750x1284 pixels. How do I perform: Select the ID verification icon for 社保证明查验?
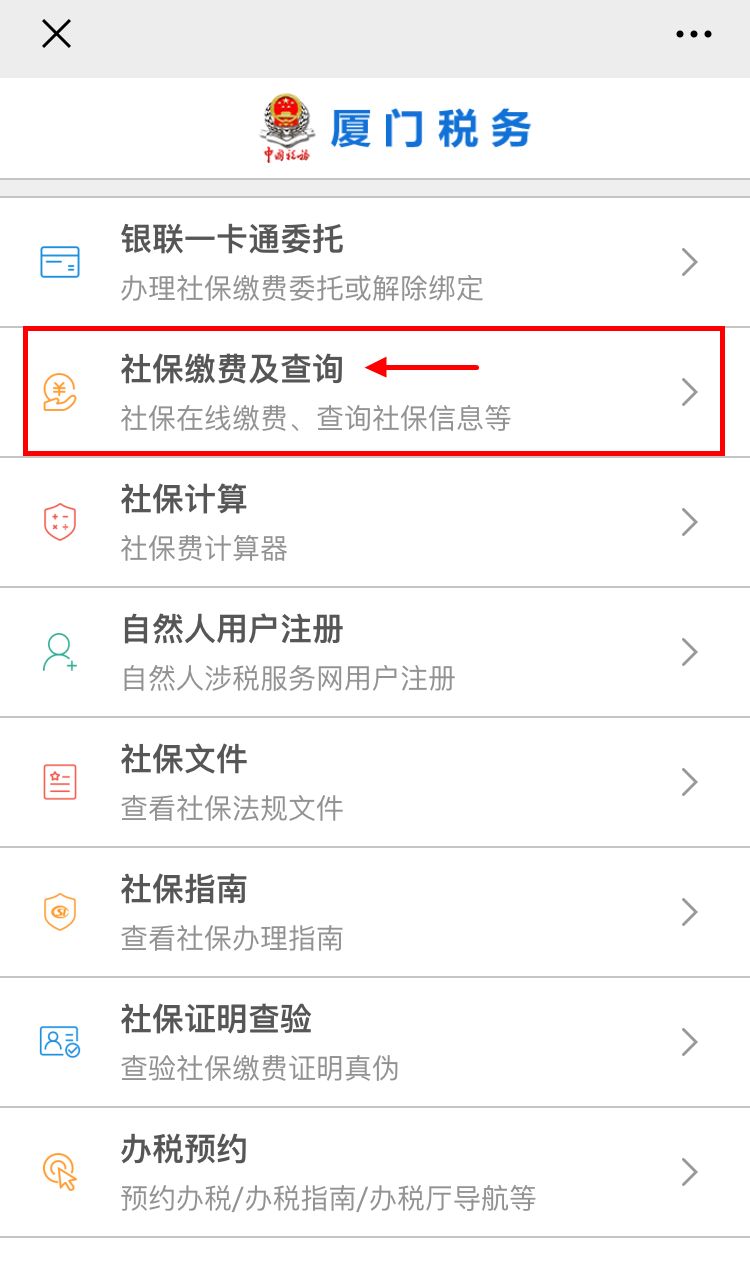coord(59,1042)
